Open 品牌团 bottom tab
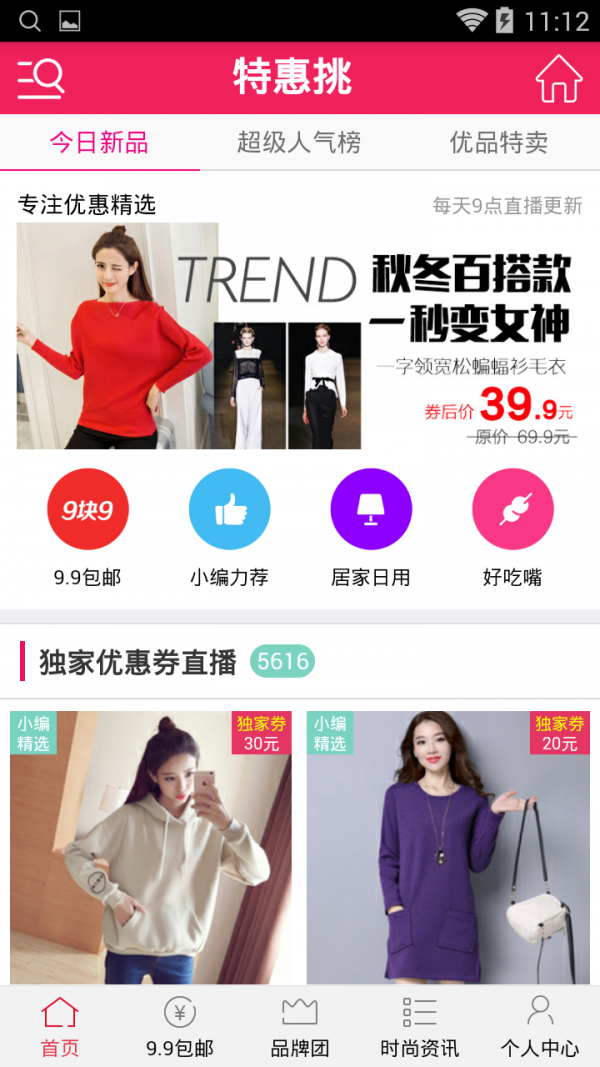Image resolution: width=600 pixels, height=1067 pixels. [299, 1027]
